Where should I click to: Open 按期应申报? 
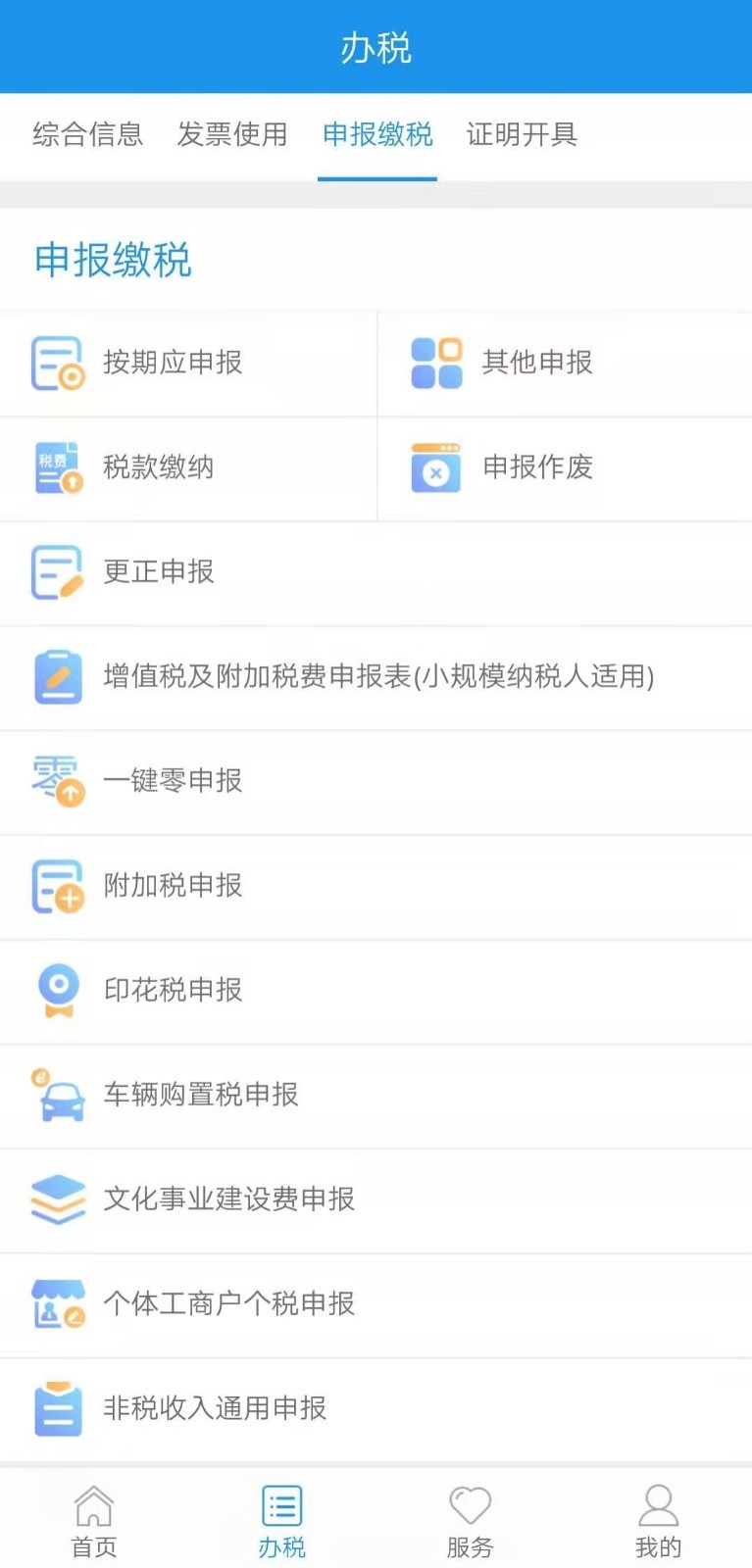[x=173, y=363]
